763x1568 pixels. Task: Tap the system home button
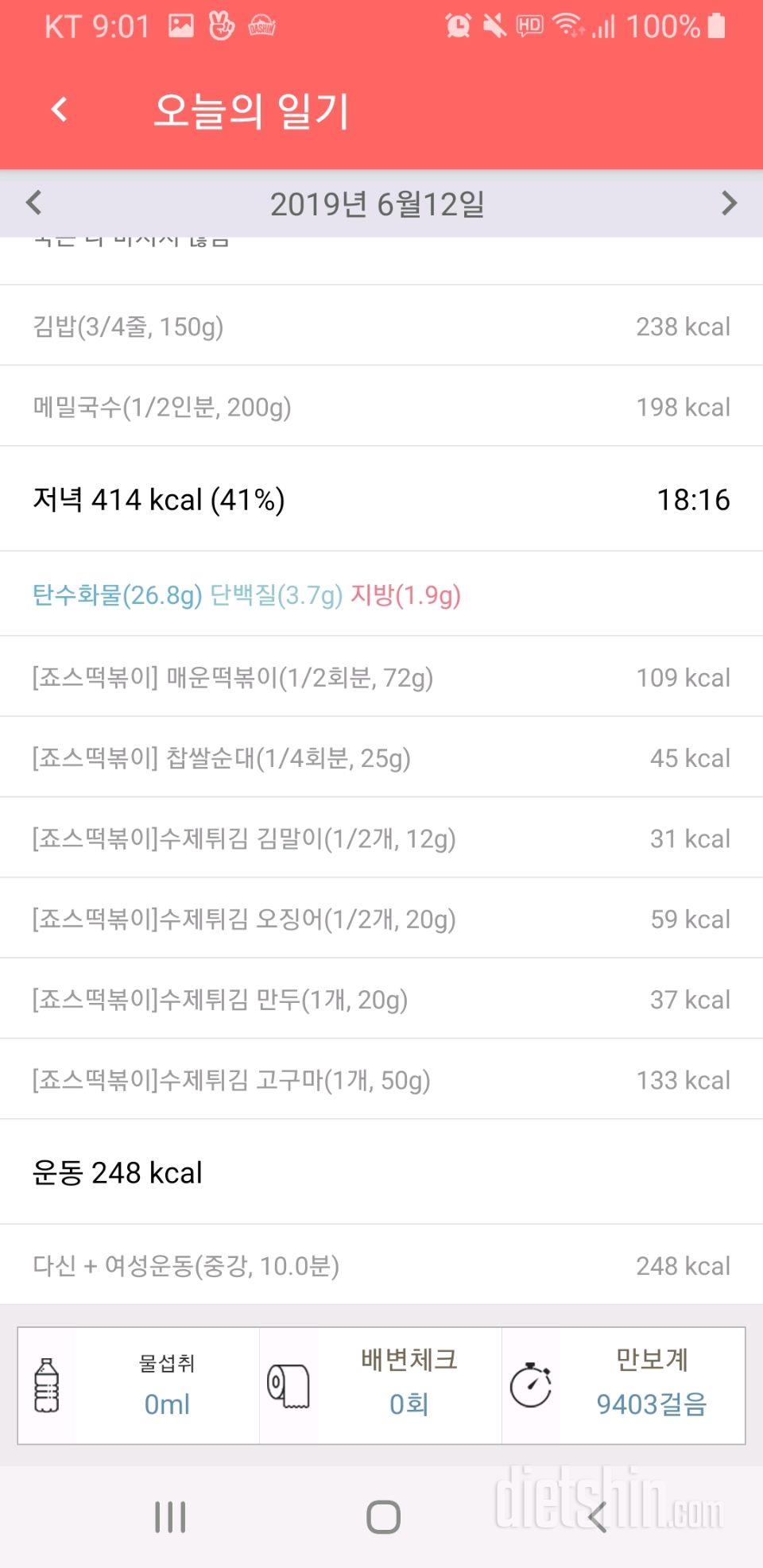[383, 1517]
